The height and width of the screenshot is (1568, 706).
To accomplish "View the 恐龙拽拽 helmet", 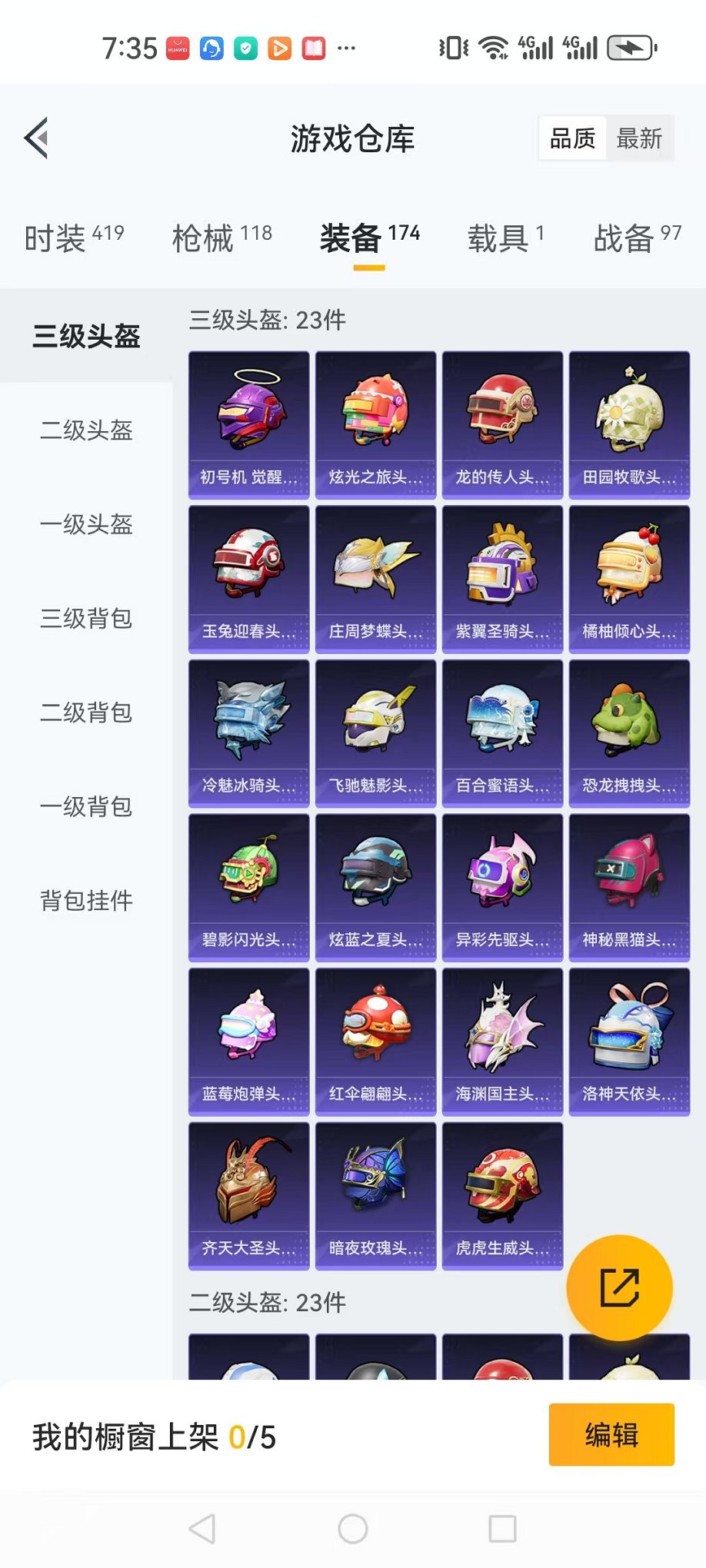I will (629, 733).
